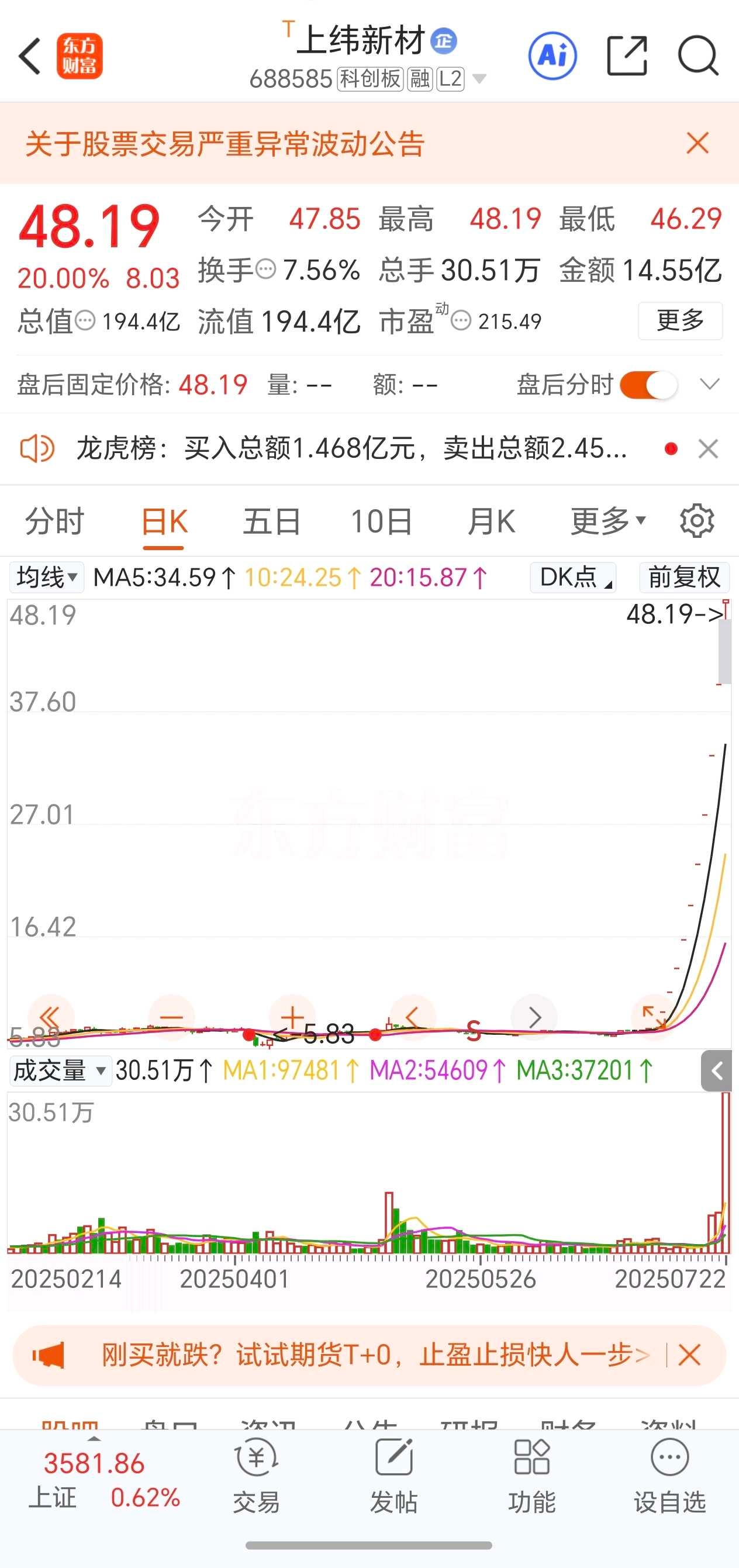Close the 龙虎榜 news ticker

point(708,449)
